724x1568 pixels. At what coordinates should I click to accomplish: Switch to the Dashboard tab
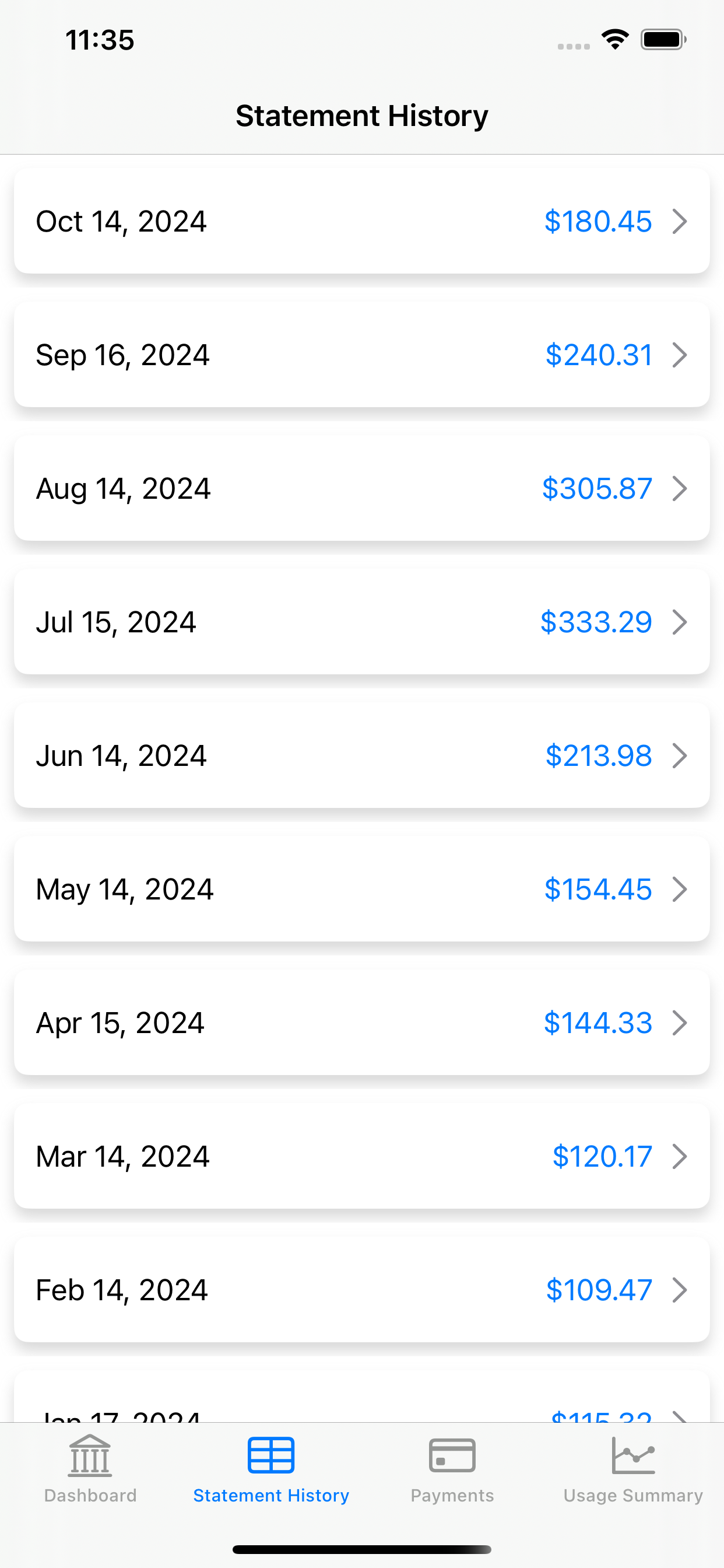pyautogui.click(x=90, y=1469)
